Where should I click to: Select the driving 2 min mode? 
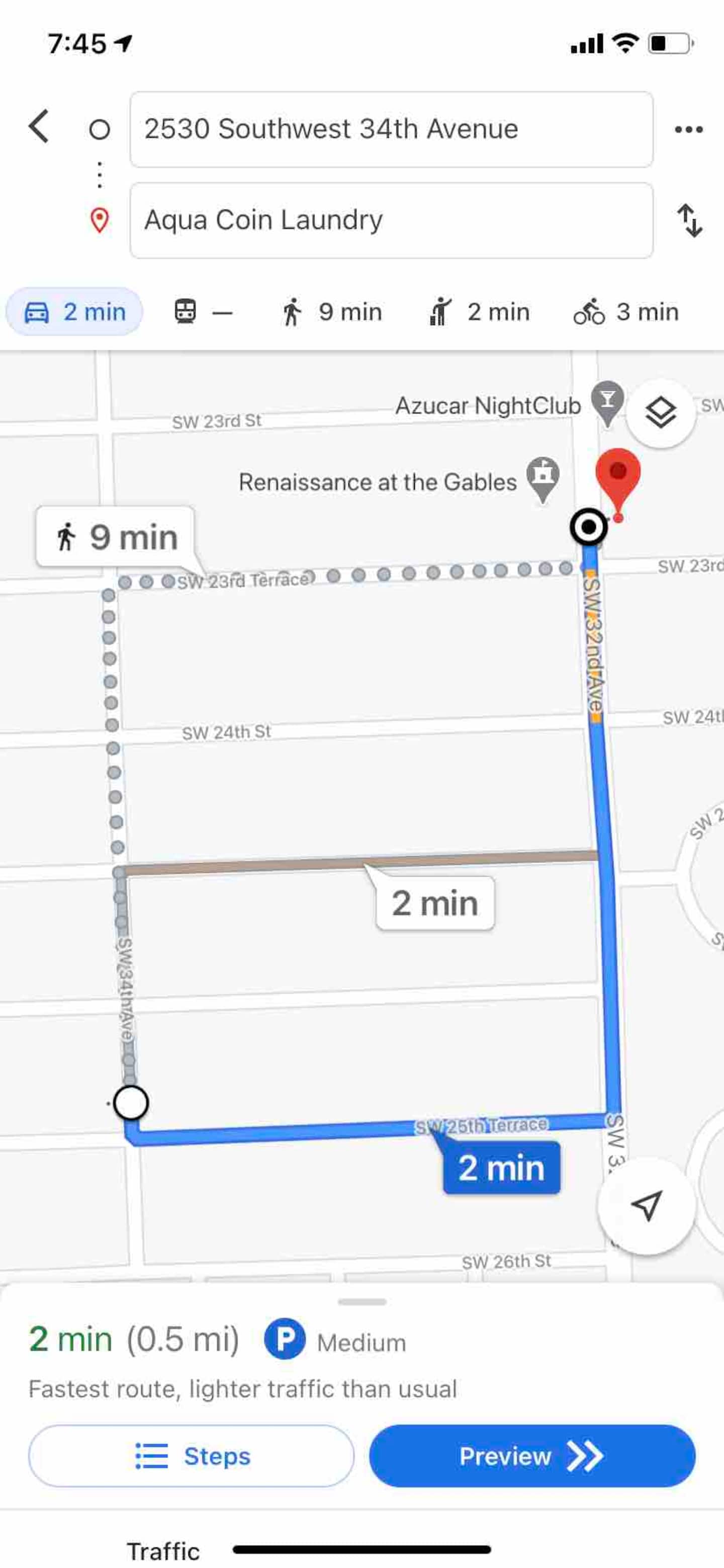pos(74,312)
